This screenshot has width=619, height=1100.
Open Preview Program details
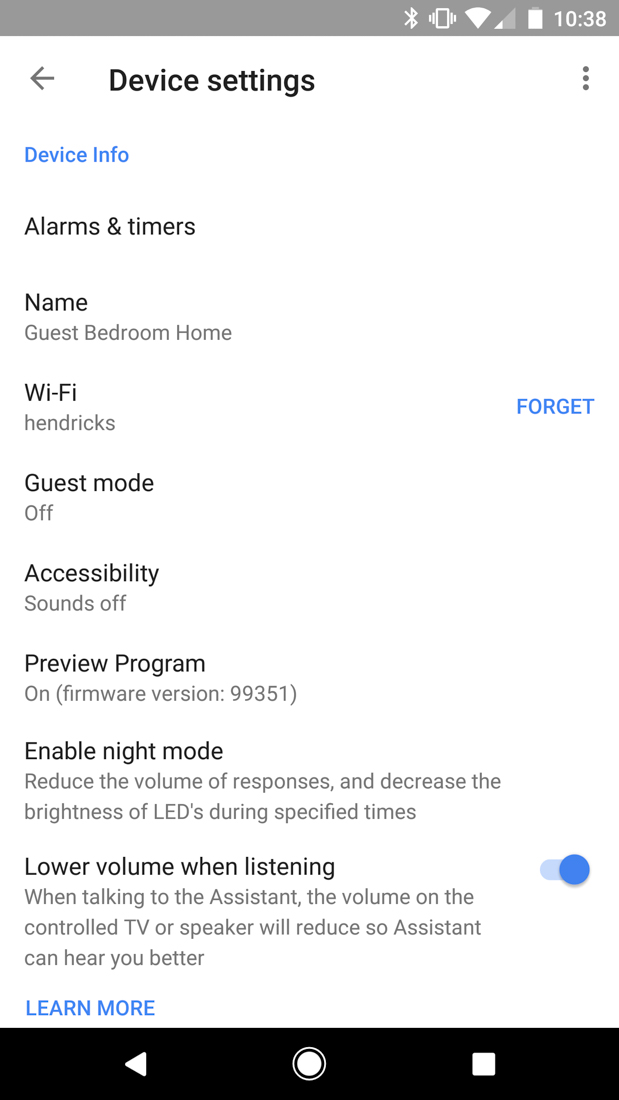tap(160, 677)
